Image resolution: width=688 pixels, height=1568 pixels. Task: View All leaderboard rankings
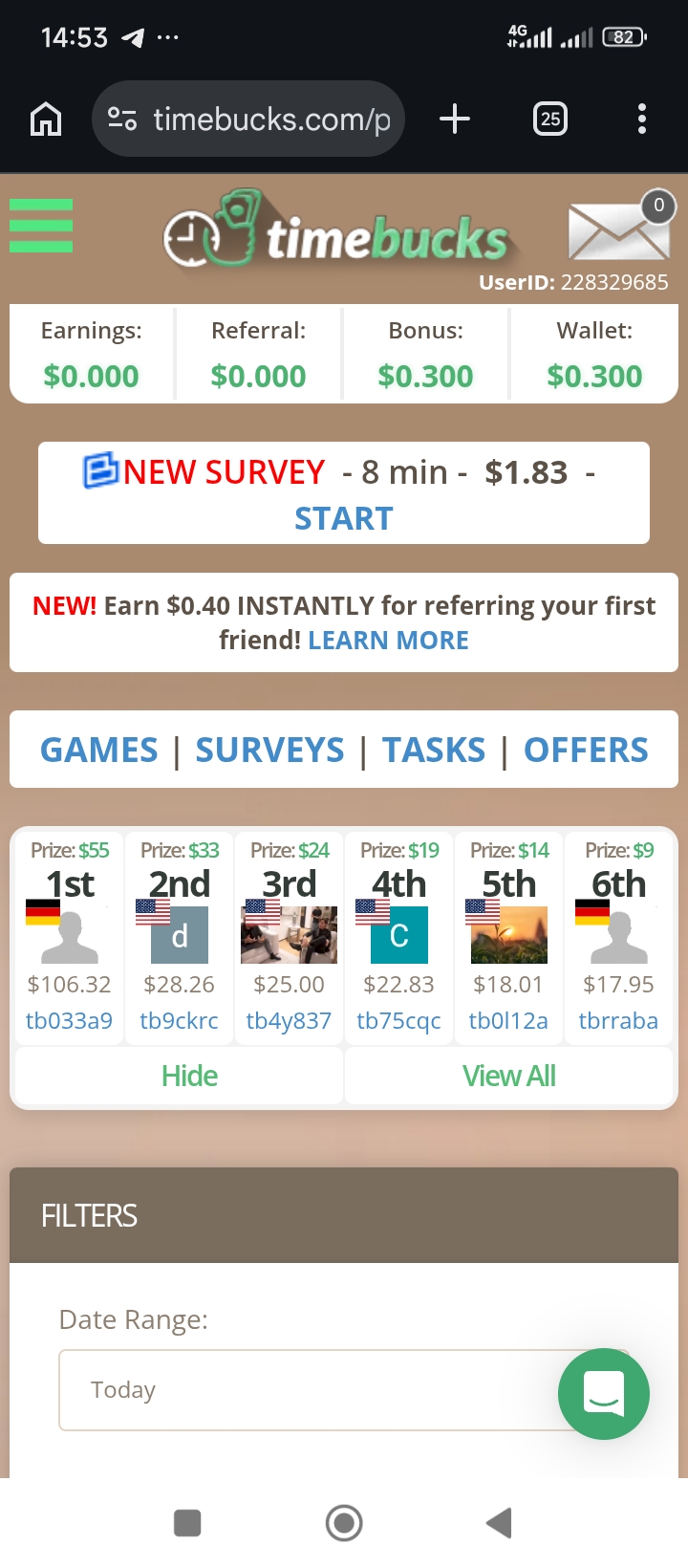[508, 1076]
